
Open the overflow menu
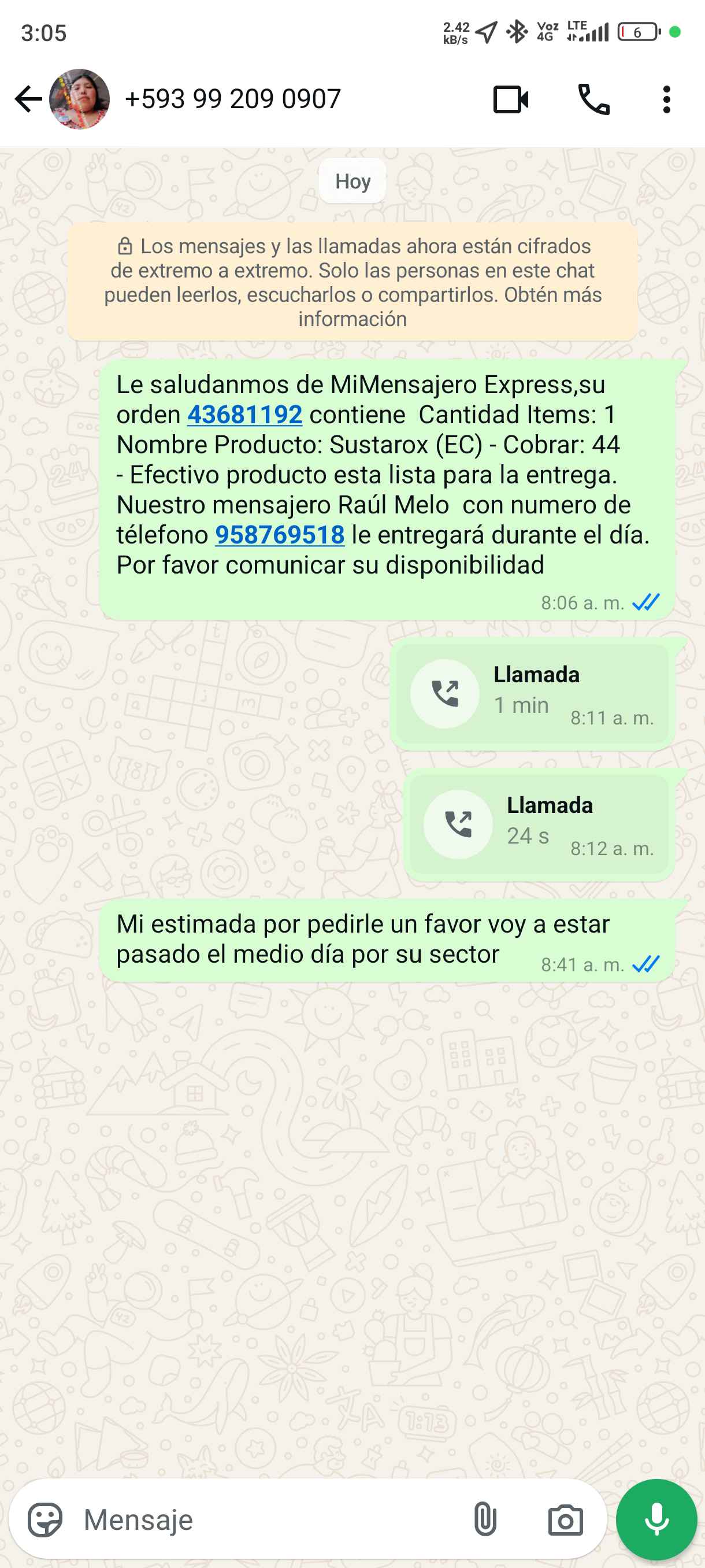point(666,99)
